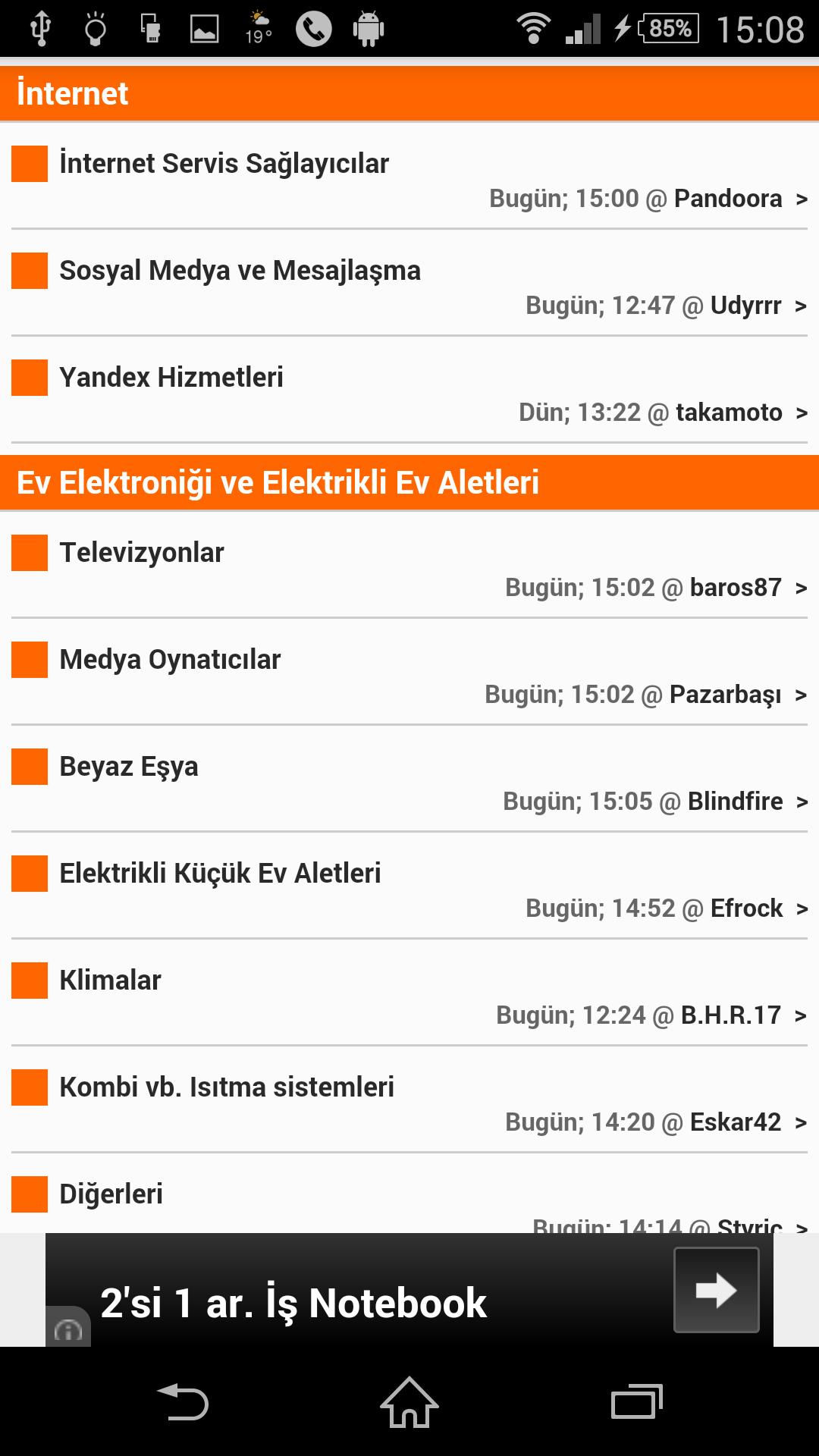819x1456 pixels.
Task: Return to the home screen
Action: click(409, 1402)
